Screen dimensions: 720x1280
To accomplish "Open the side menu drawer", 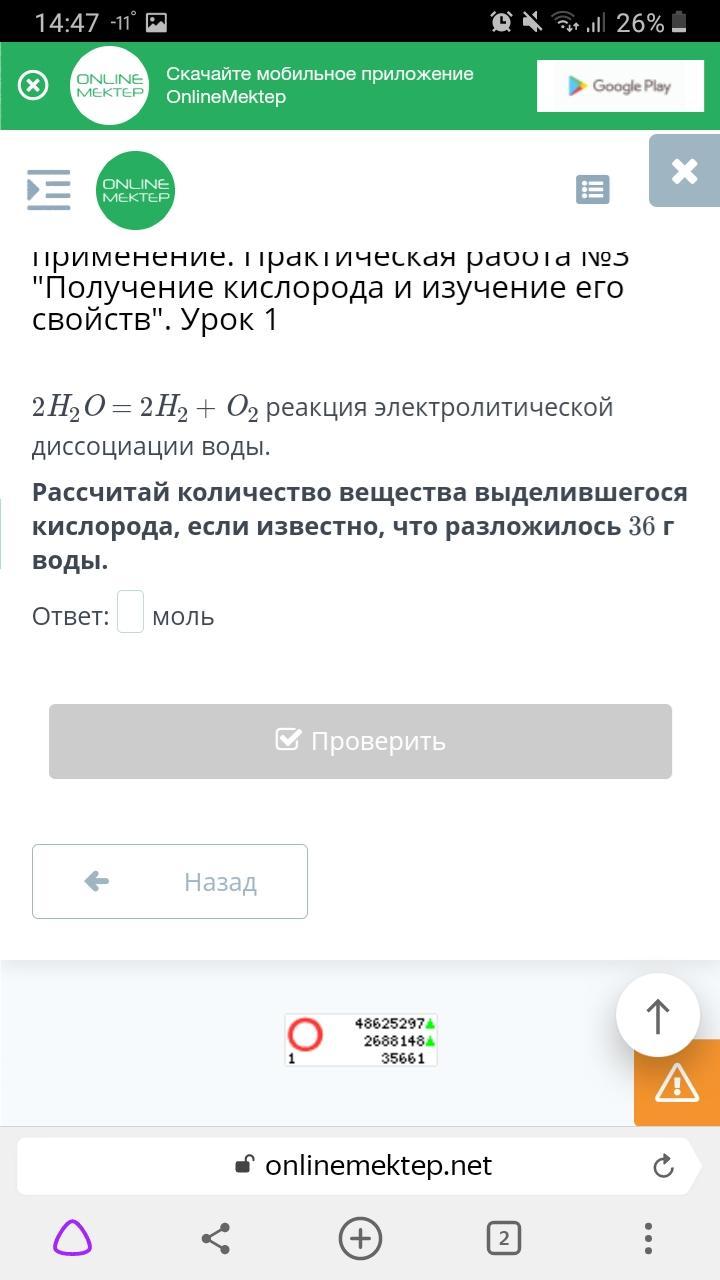I will pyautogui.click(x=49, y=189).
